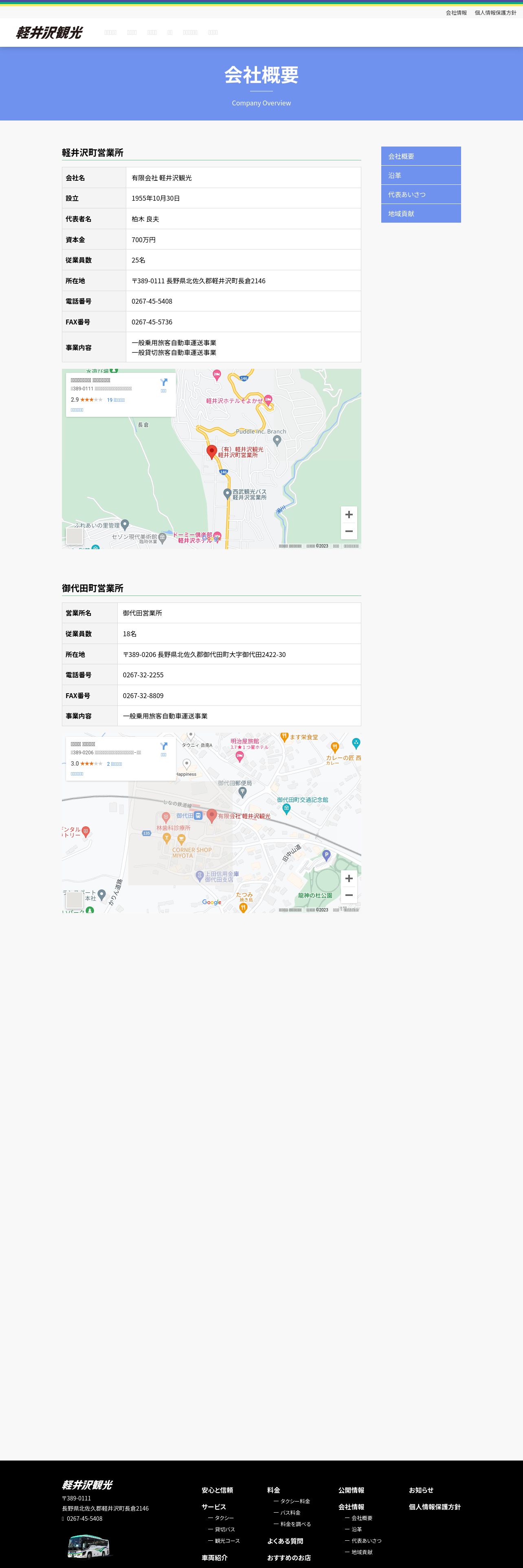
Task: Open 安心と信頼 footer link
Action: pos(218,1490)
